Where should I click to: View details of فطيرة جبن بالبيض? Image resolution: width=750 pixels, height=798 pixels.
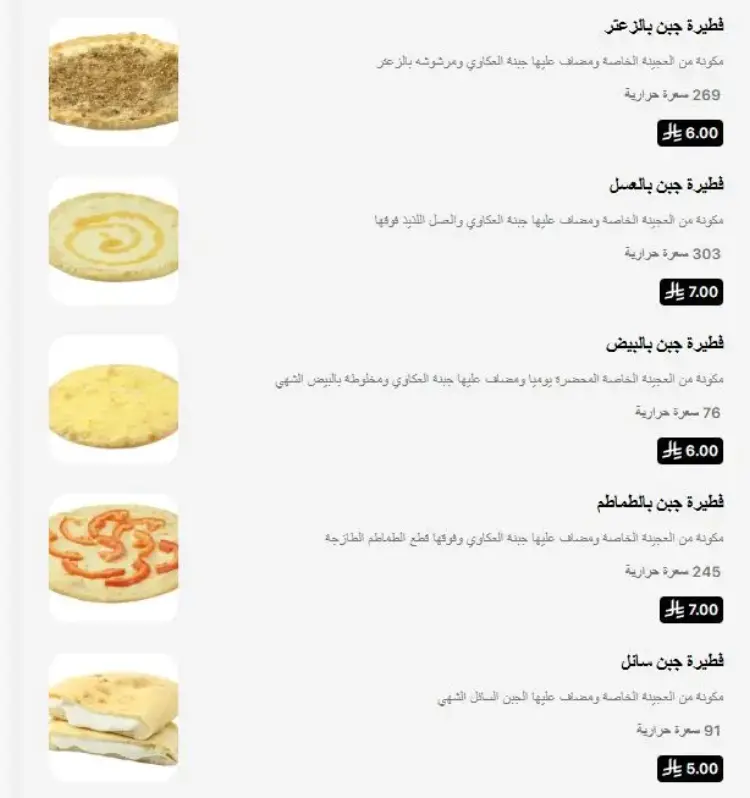click(664, 344)
